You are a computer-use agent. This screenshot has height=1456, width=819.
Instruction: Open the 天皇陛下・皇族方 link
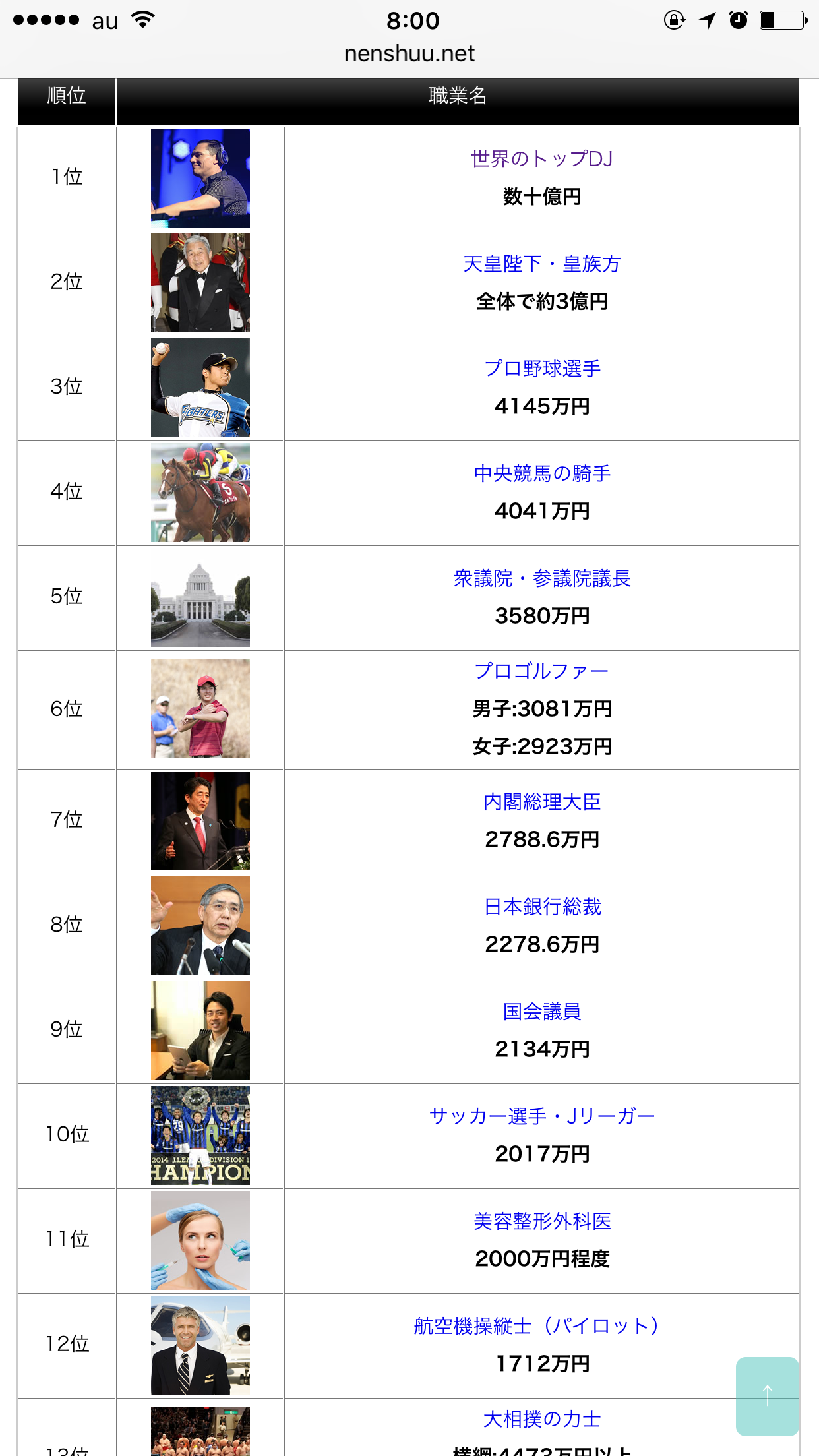click(541, 264)
